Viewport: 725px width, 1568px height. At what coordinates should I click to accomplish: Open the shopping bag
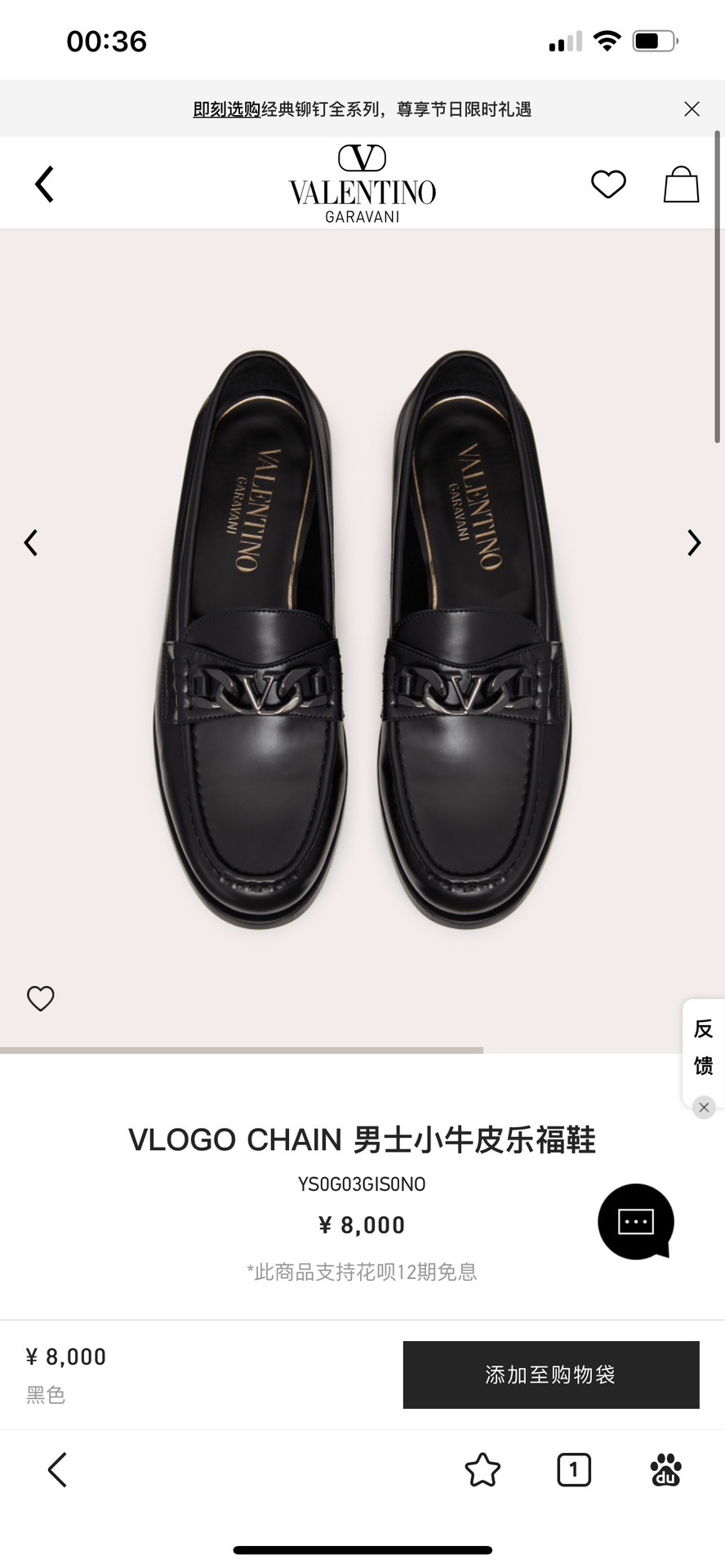[x=681, y=184]
